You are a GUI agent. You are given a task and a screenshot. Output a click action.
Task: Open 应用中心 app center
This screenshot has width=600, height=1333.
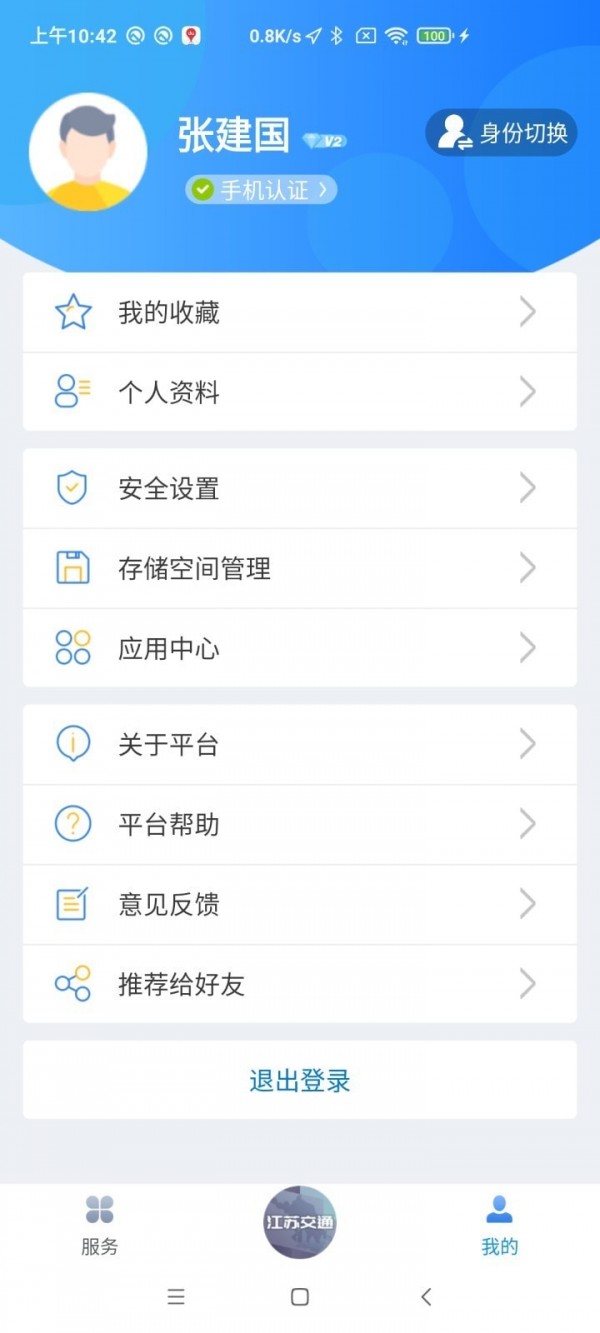[300, 648]
